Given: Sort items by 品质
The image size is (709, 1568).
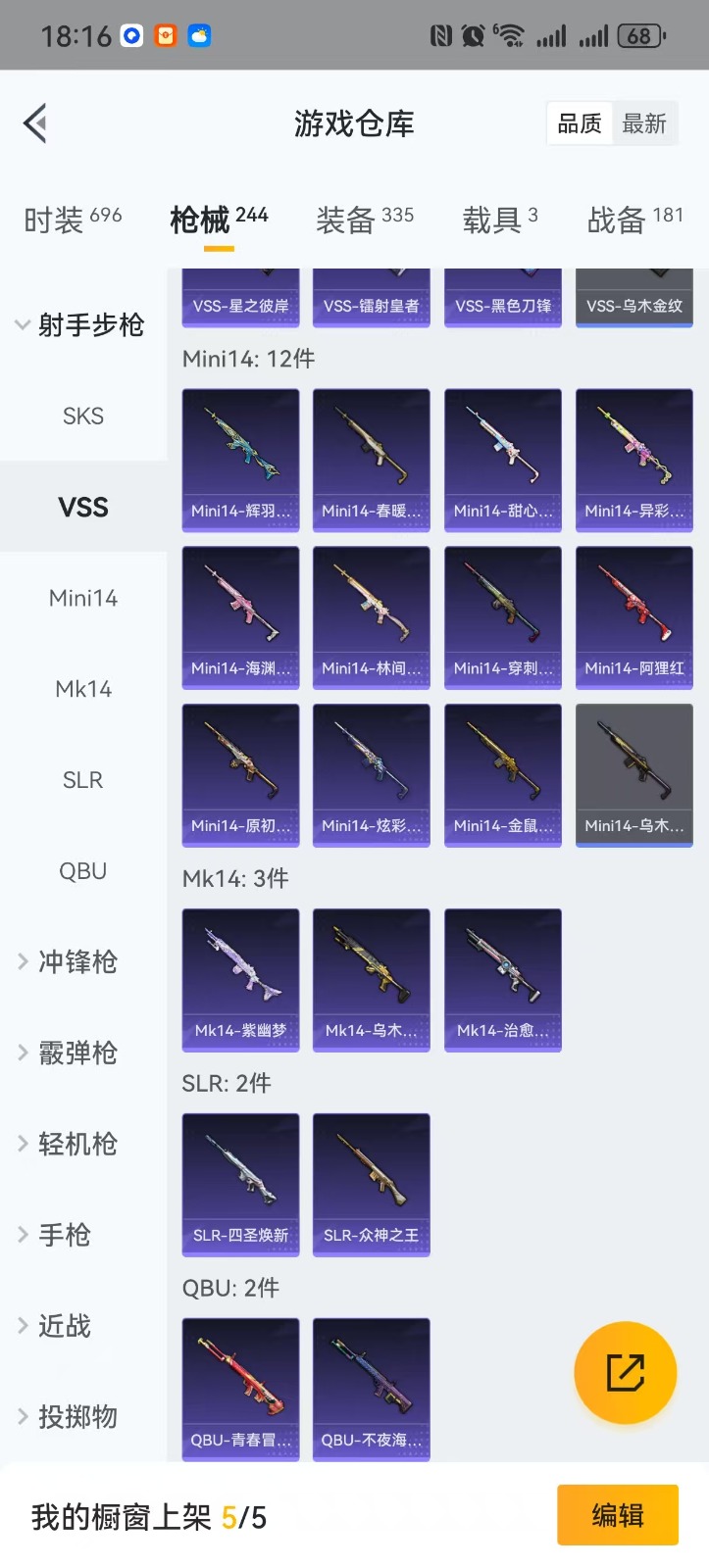Looking at the screenshot, I should 579,124.
